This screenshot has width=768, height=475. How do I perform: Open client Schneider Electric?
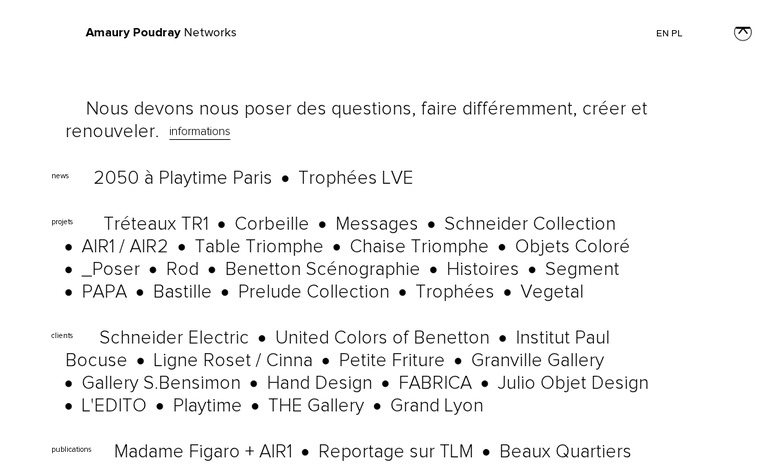click(x=174, y=338)
